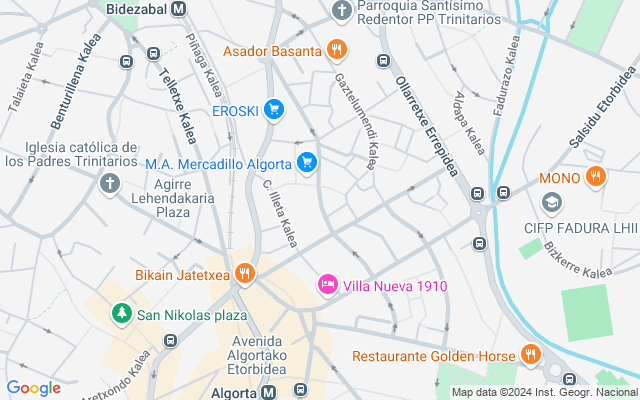Viewport: 640px width, 400px height.
Task: Tap the CIFP FADURA LHII school marker
Action: pos(551,204)
